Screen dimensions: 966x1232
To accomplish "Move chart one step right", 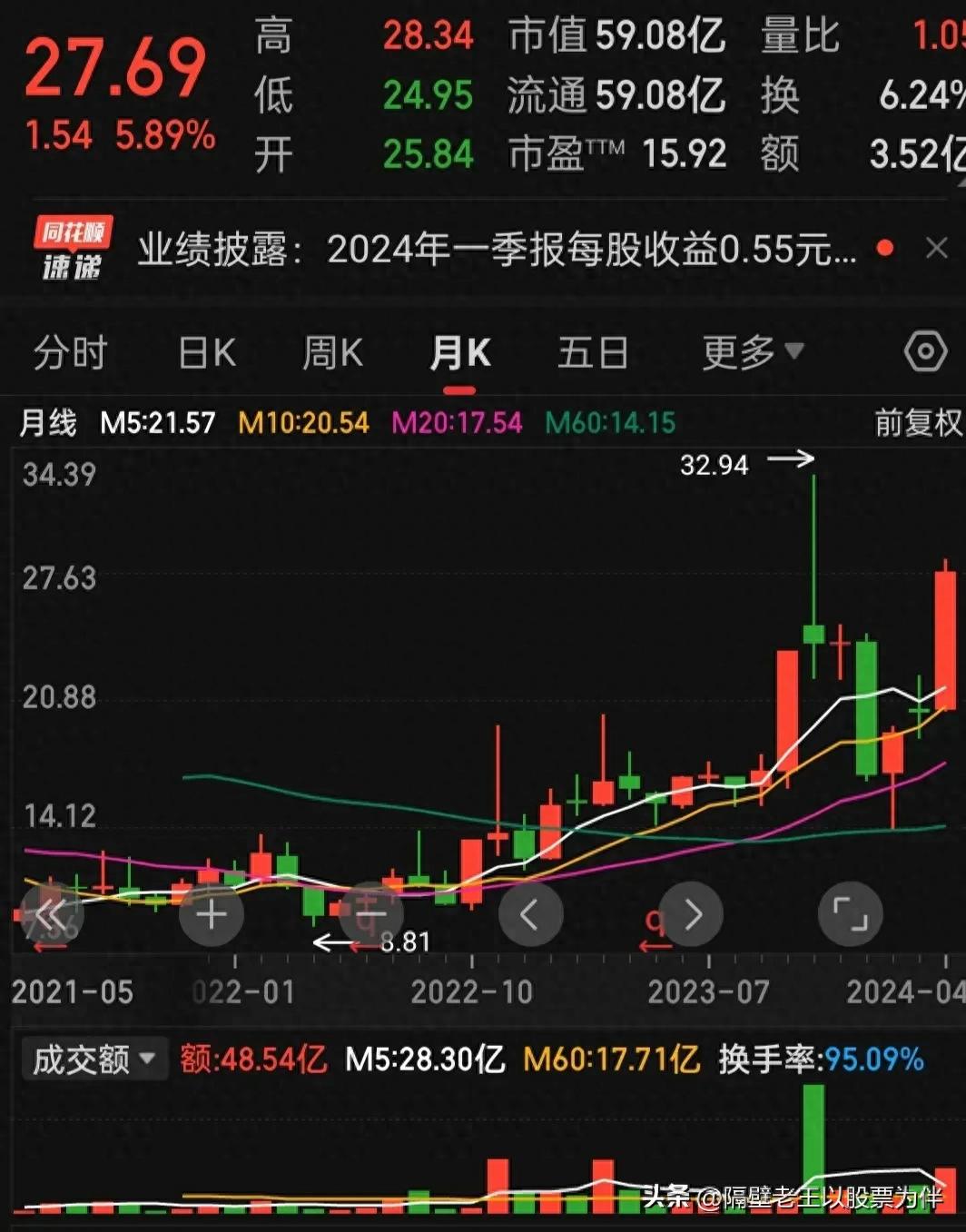I will pyautogui.click(x=692, y=914).
